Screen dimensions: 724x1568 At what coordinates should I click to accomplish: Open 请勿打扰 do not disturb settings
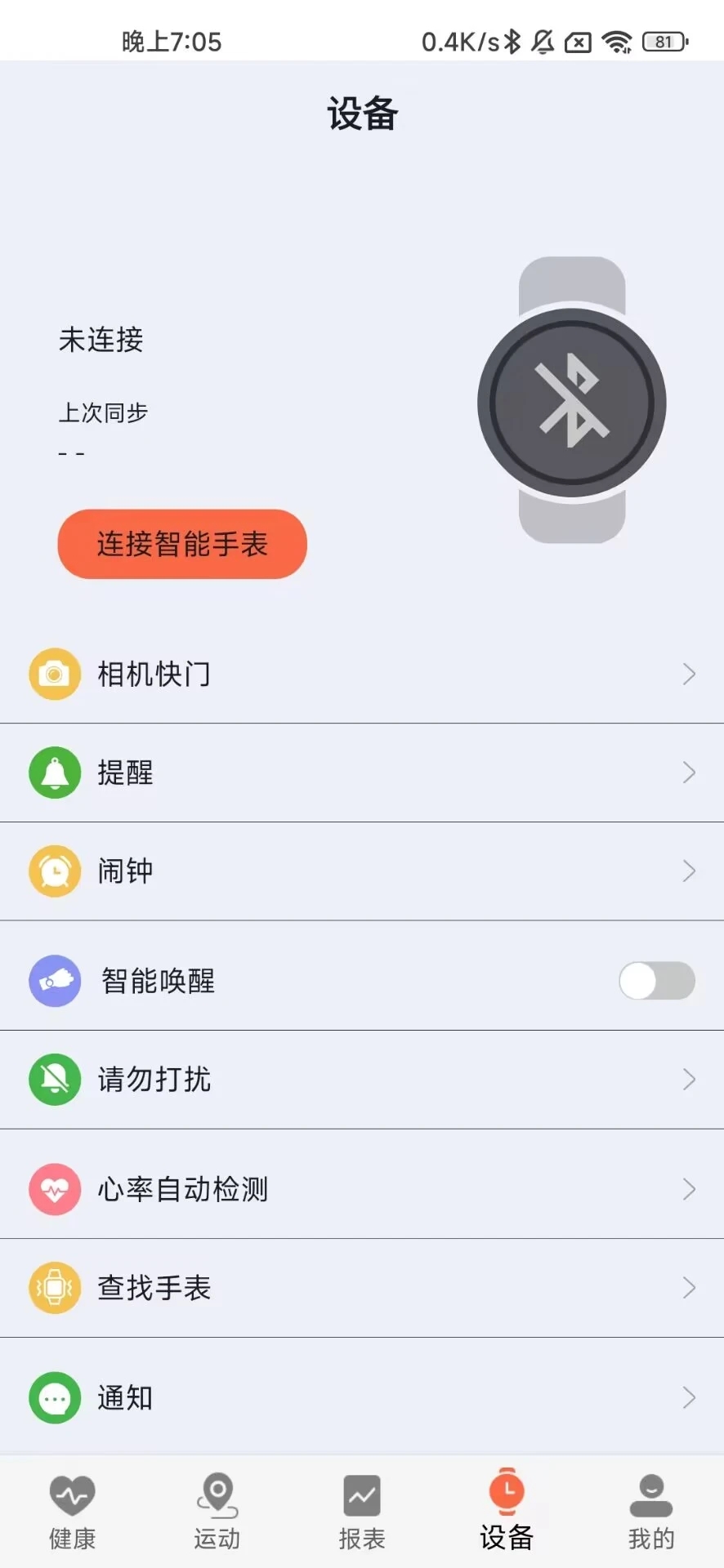click(x=362, y=1080)
